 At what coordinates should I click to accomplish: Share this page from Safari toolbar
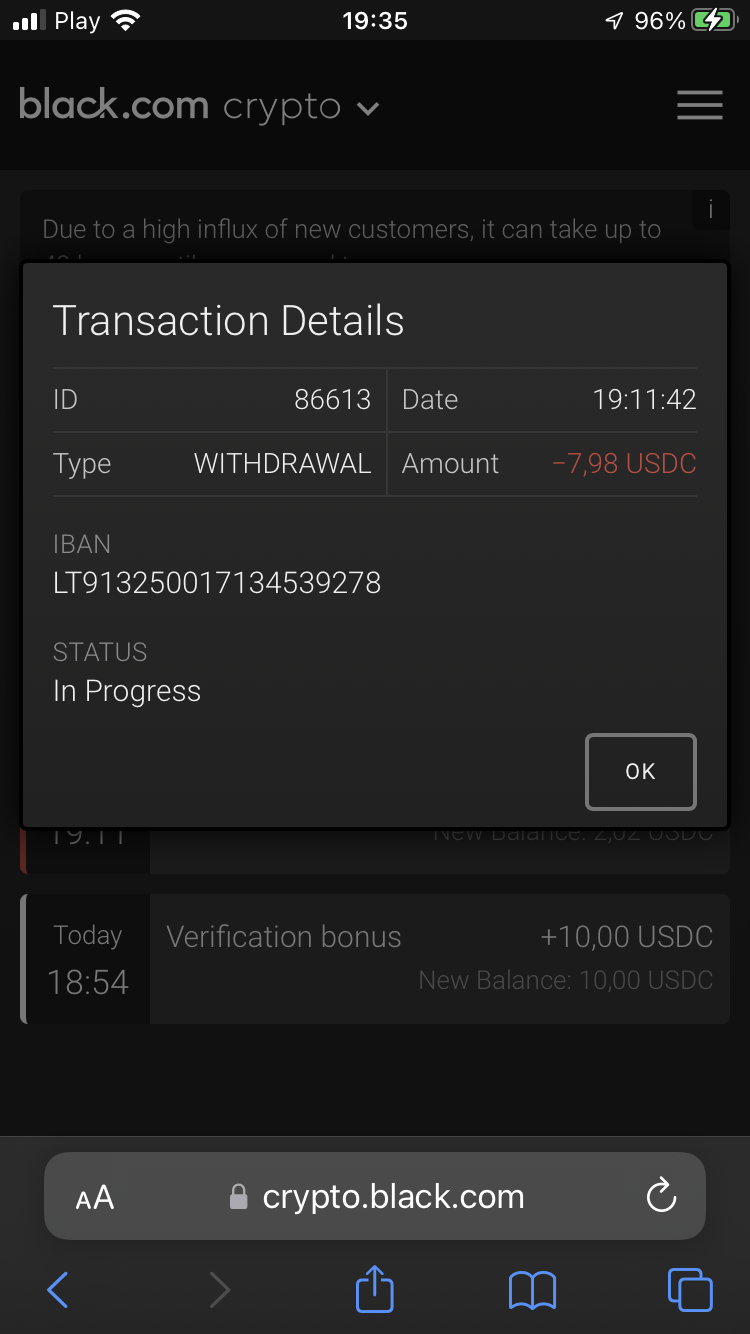[375, 1288]
